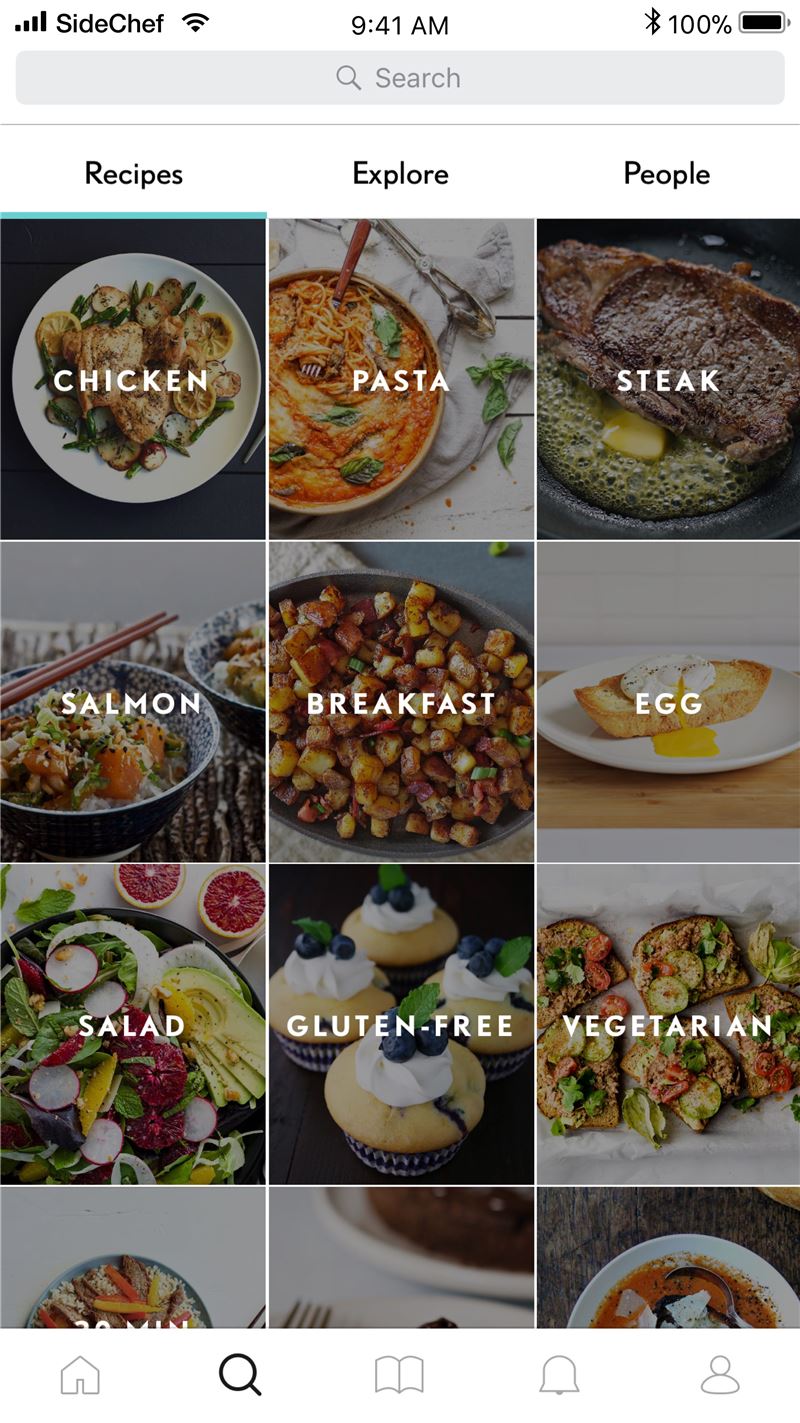The height and width of the screenshot is (1423, 800).
Task: Browse the Breakfast category
Action: pyautogui.click(x=401, y=702)
